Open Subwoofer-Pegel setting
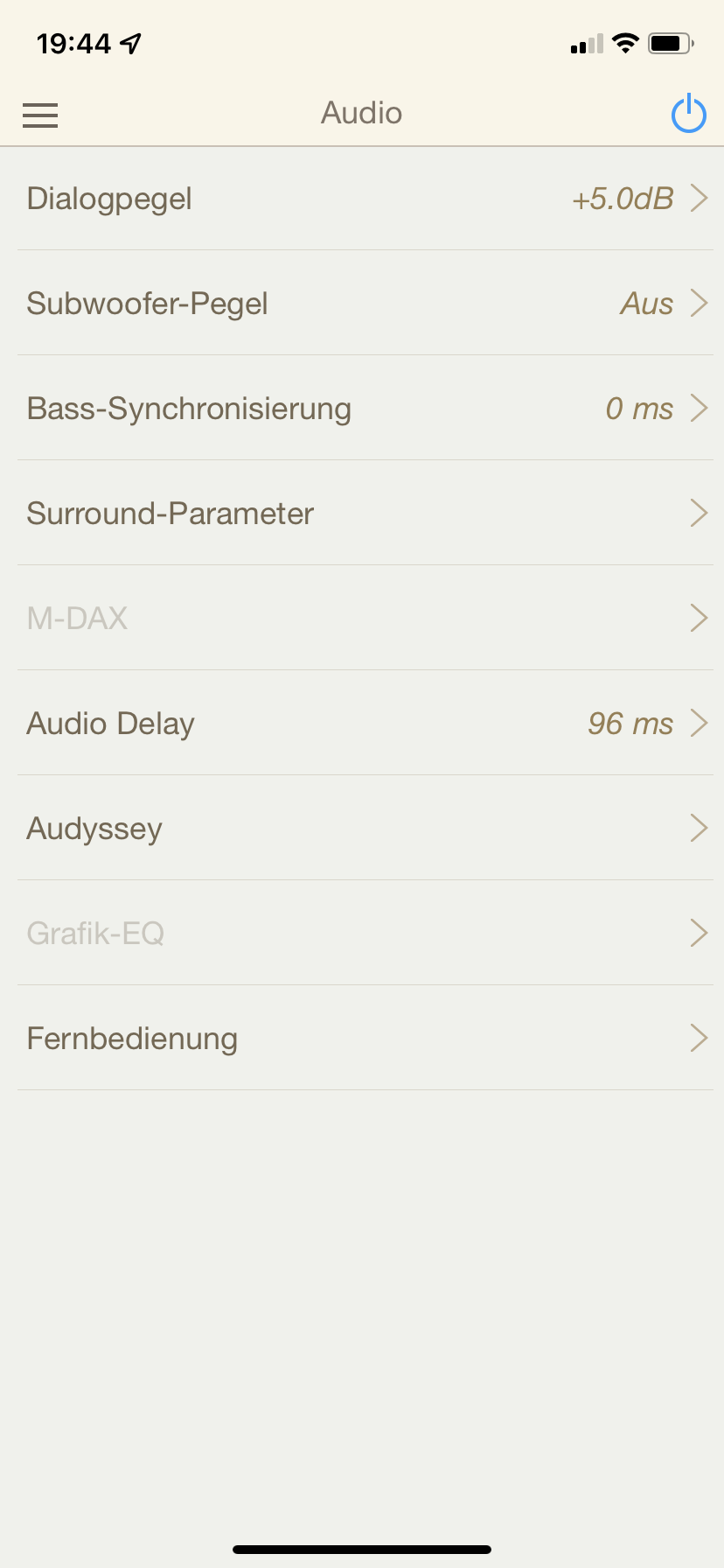The height and width of the screenshot is (1568, 724). pos(362,304)
